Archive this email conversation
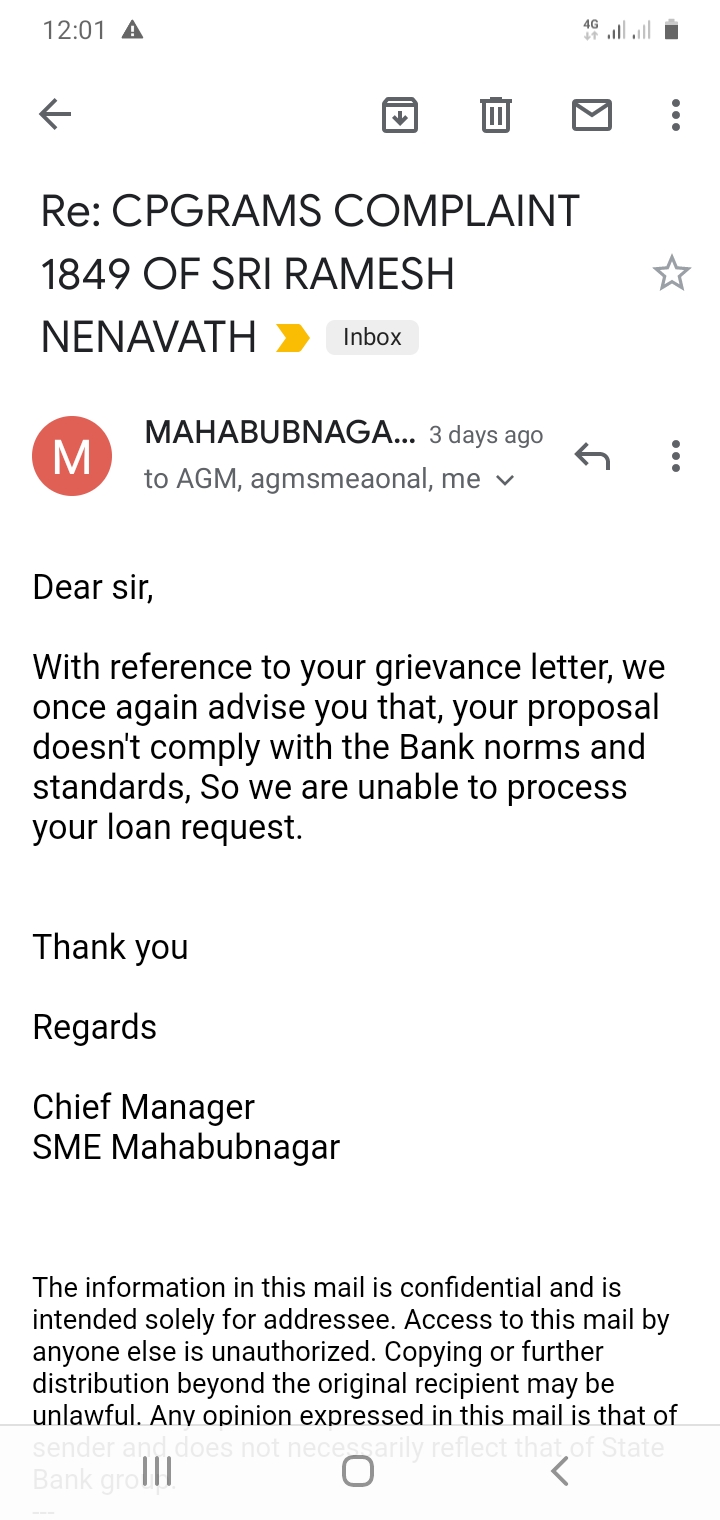The height and width of the screenshot is (1520, 720). [400, 115]
